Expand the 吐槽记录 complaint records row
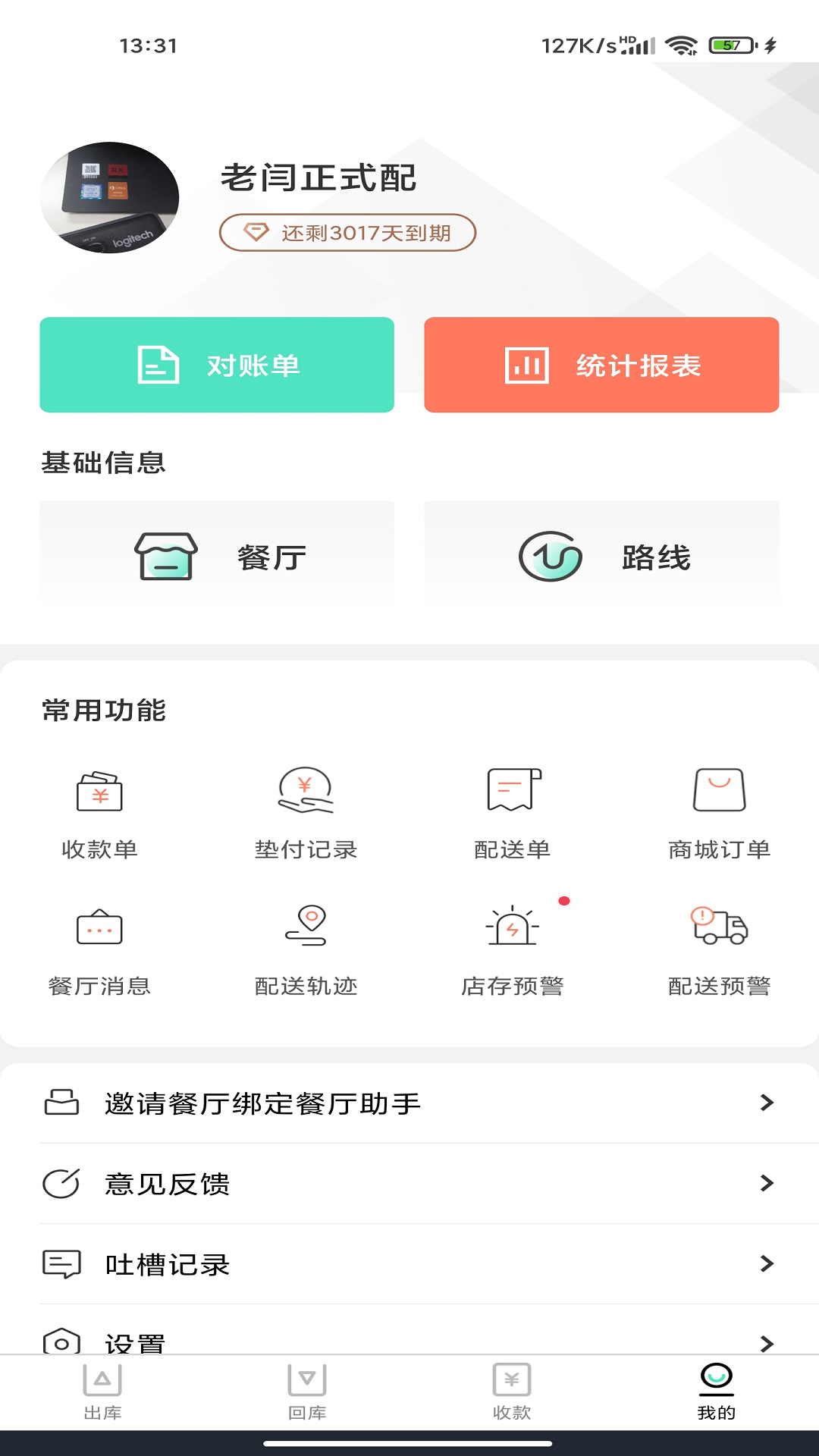This screenshot has width=819, height=1456. click(409, 1264)
